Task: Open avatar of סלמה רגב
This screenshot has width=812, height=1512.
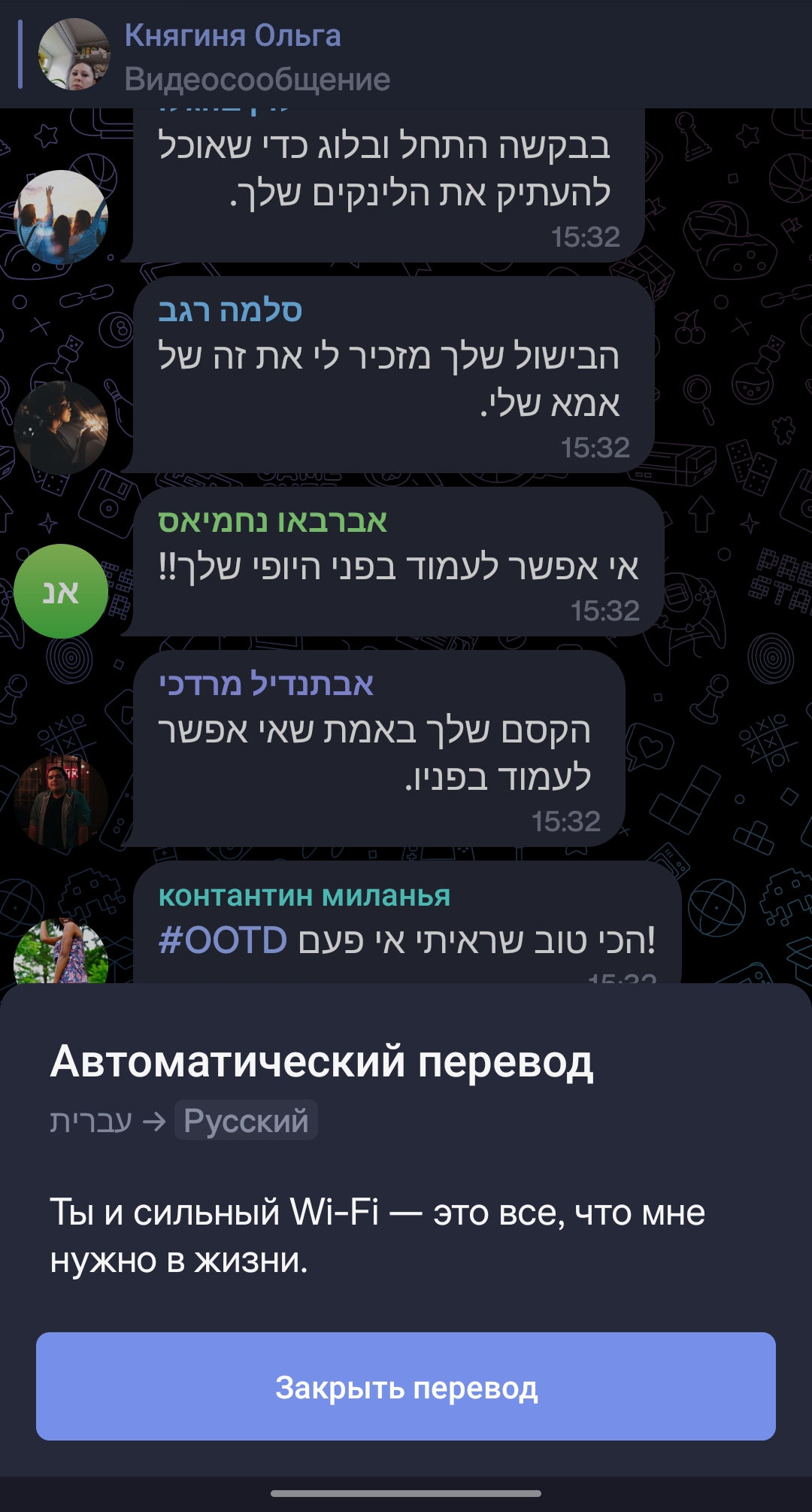Action: (x=61, y=427)
